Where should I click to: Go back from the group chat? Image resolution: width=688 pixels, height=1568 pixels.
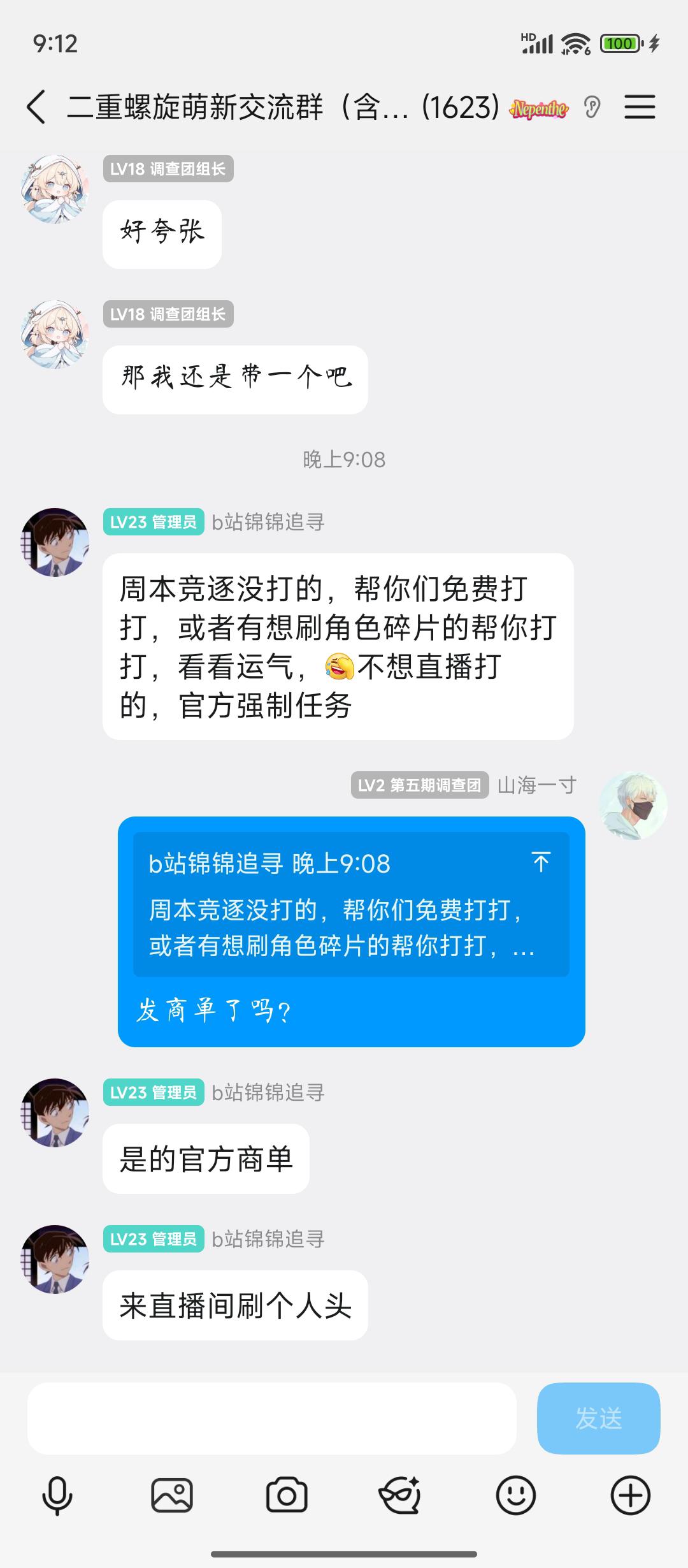36,106
